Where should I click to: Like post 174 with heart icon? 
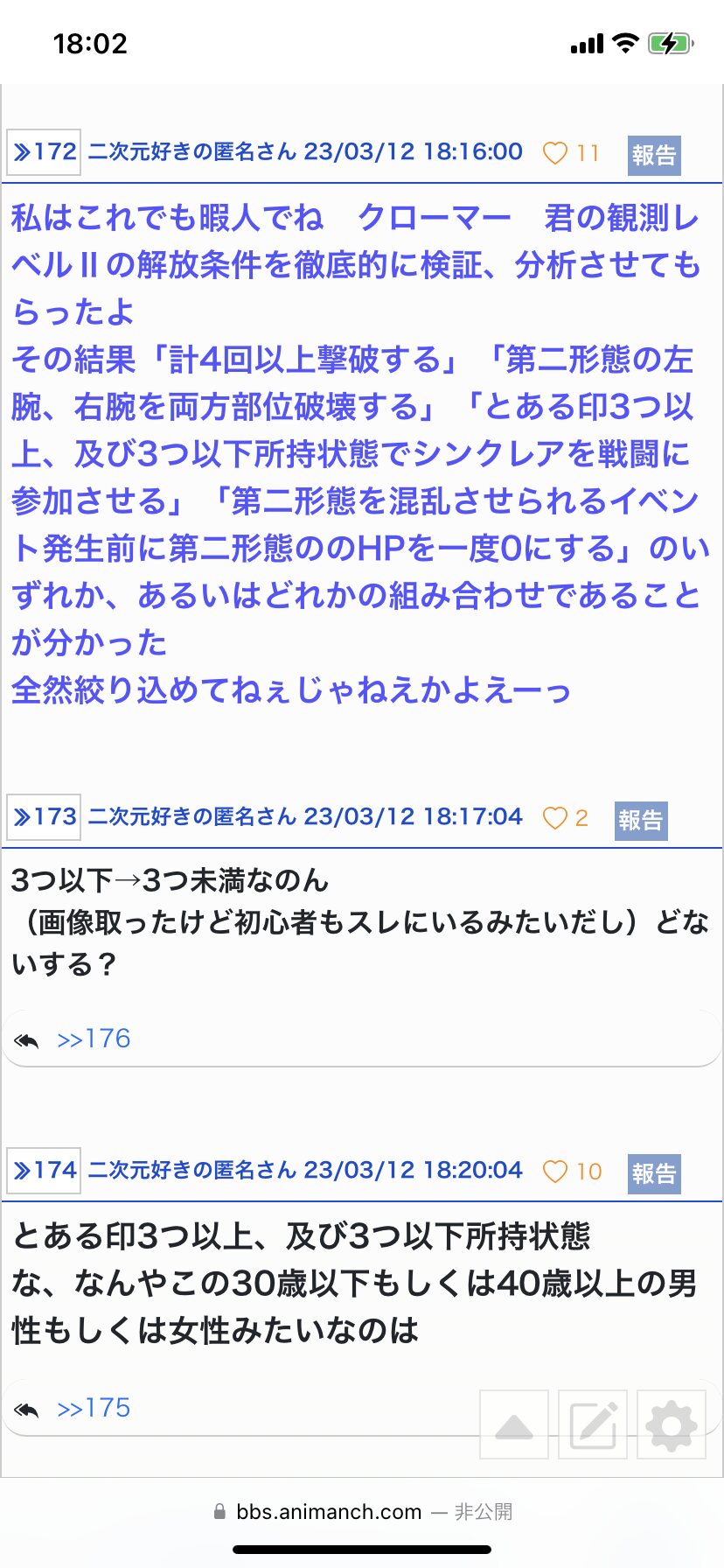pos(555,1172)
